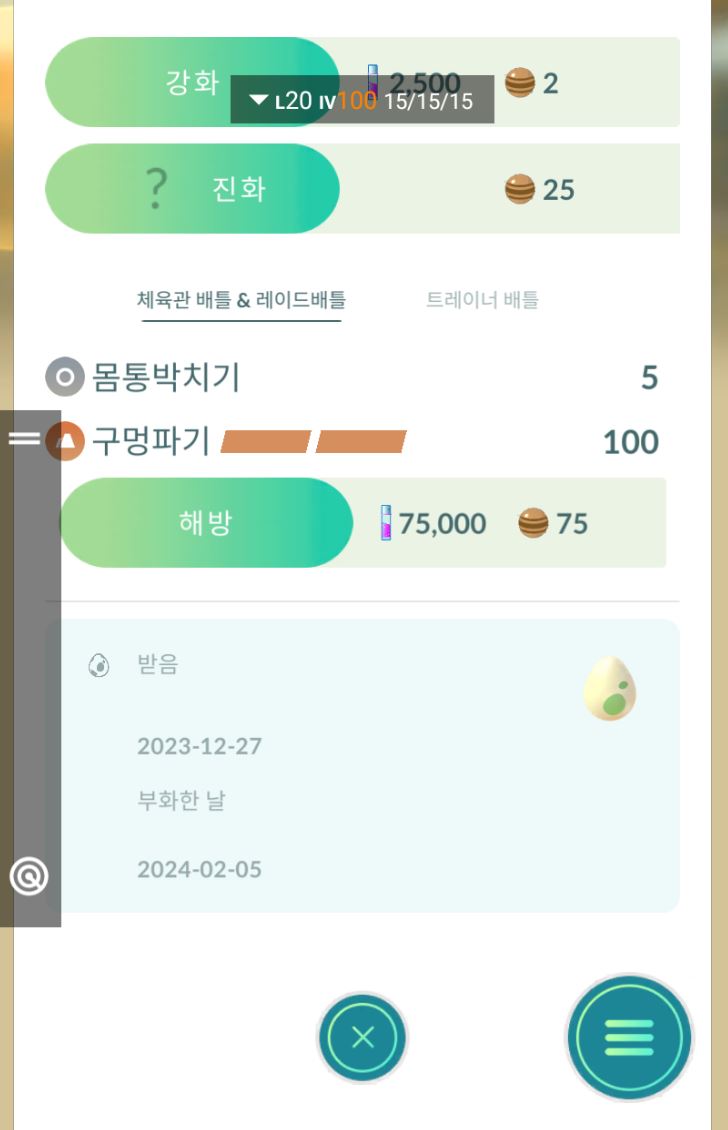Collapse the L20 IV100 overlay arrow

click(259, 101)
